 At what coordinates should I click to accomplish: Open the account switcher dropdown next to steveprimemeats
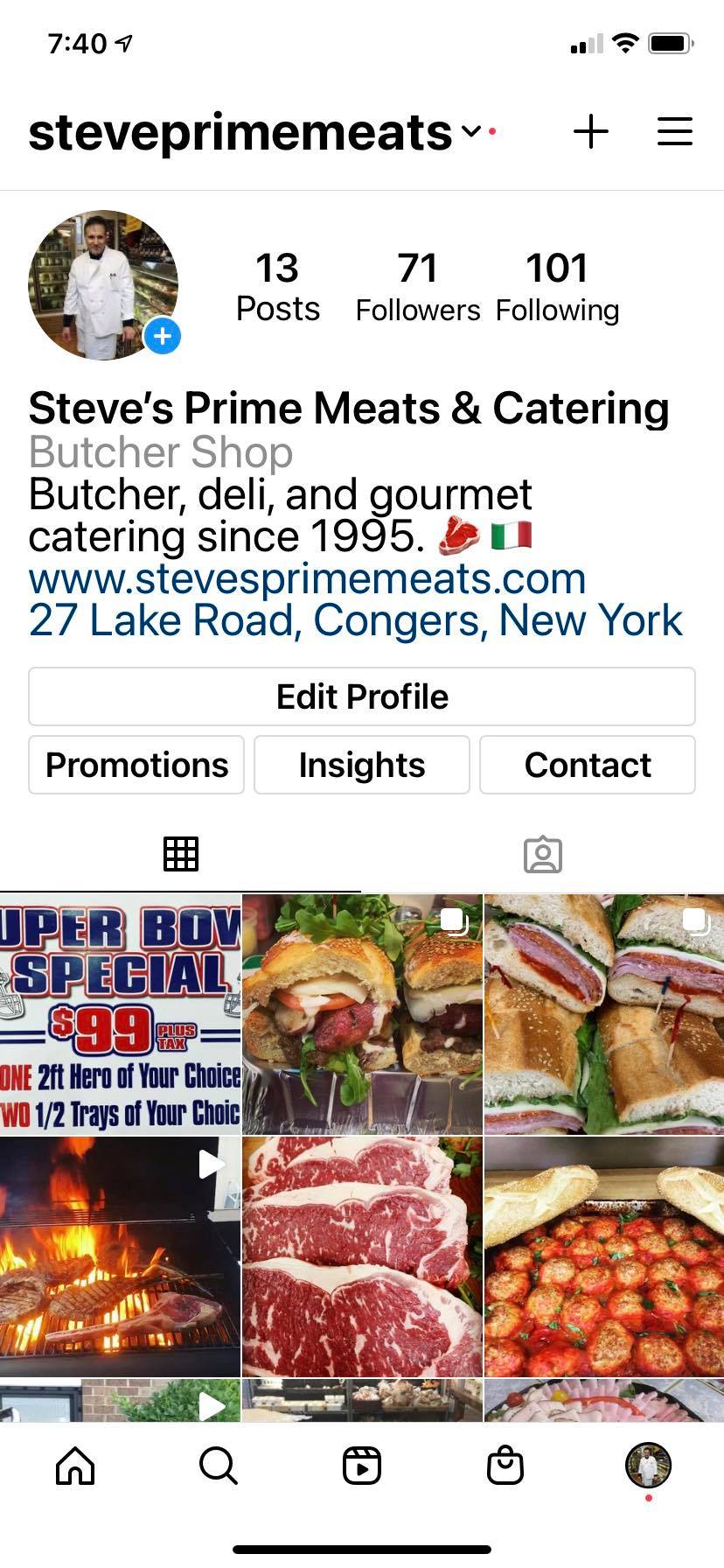(470, 132)
